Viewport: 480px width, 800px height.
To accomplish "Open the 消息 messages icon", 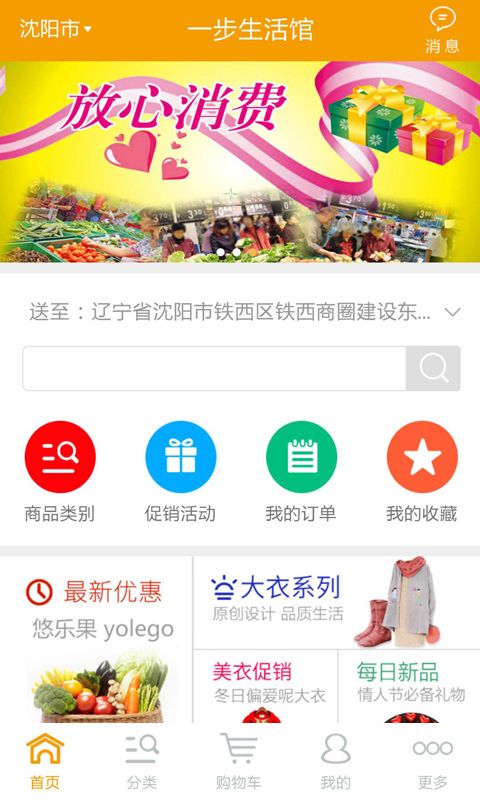I will click(x=442, y=31).
